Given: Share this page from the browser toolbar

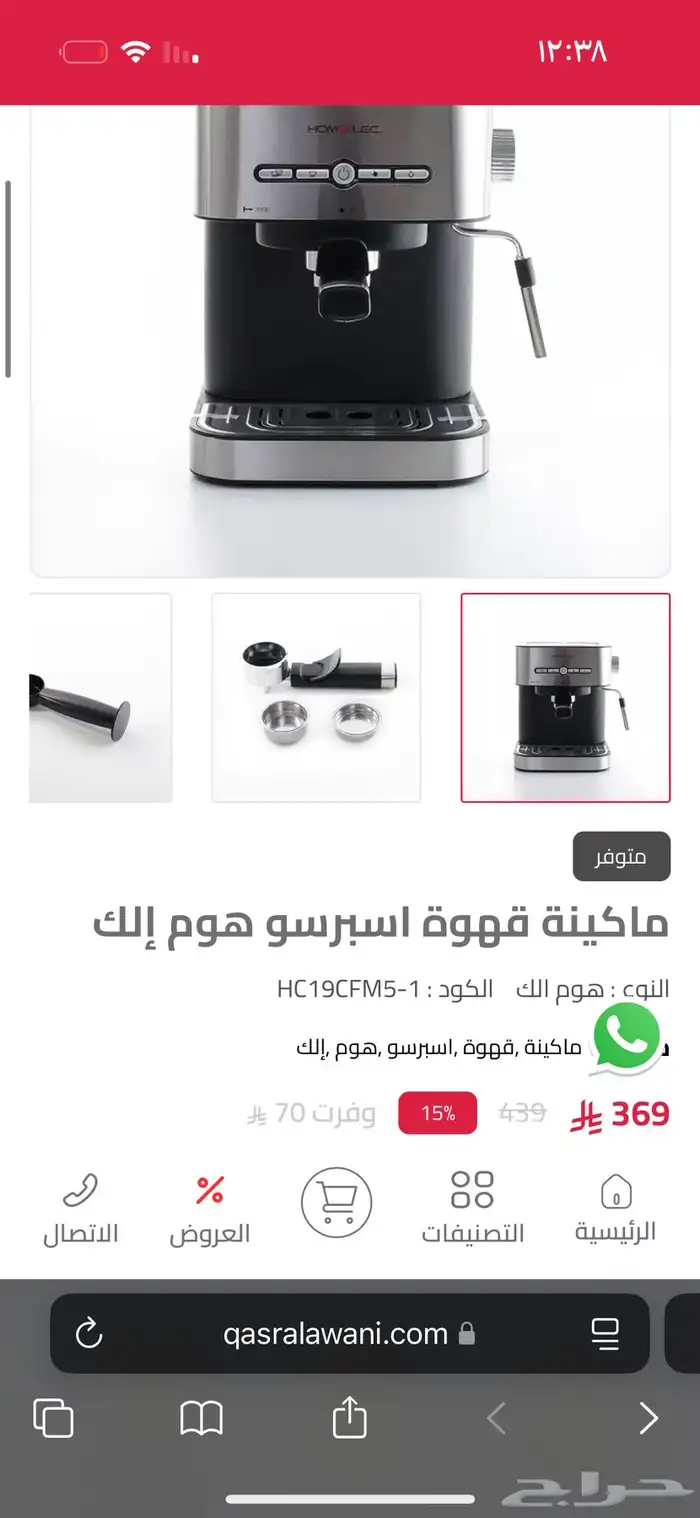Looking at the screenshot, I should point(349,1417).
